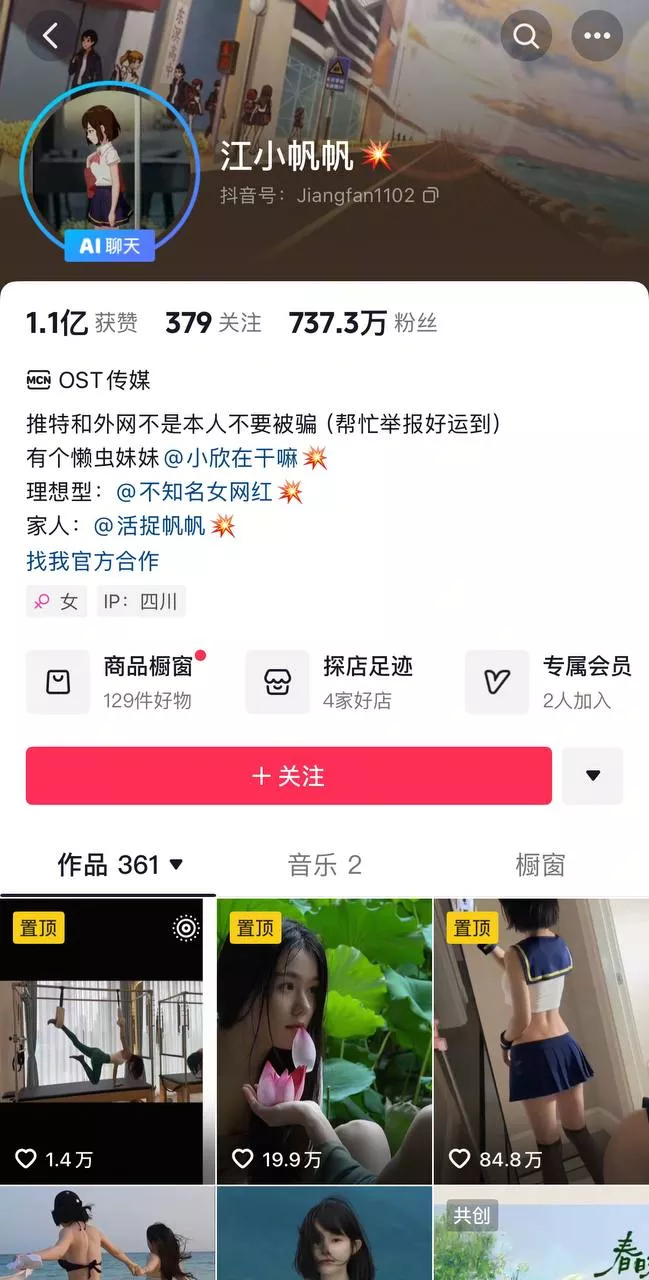The width and height of the screenshot is (649, 1280).
Task: View the 379 关注 following list
Action: (x=213, y=323)
